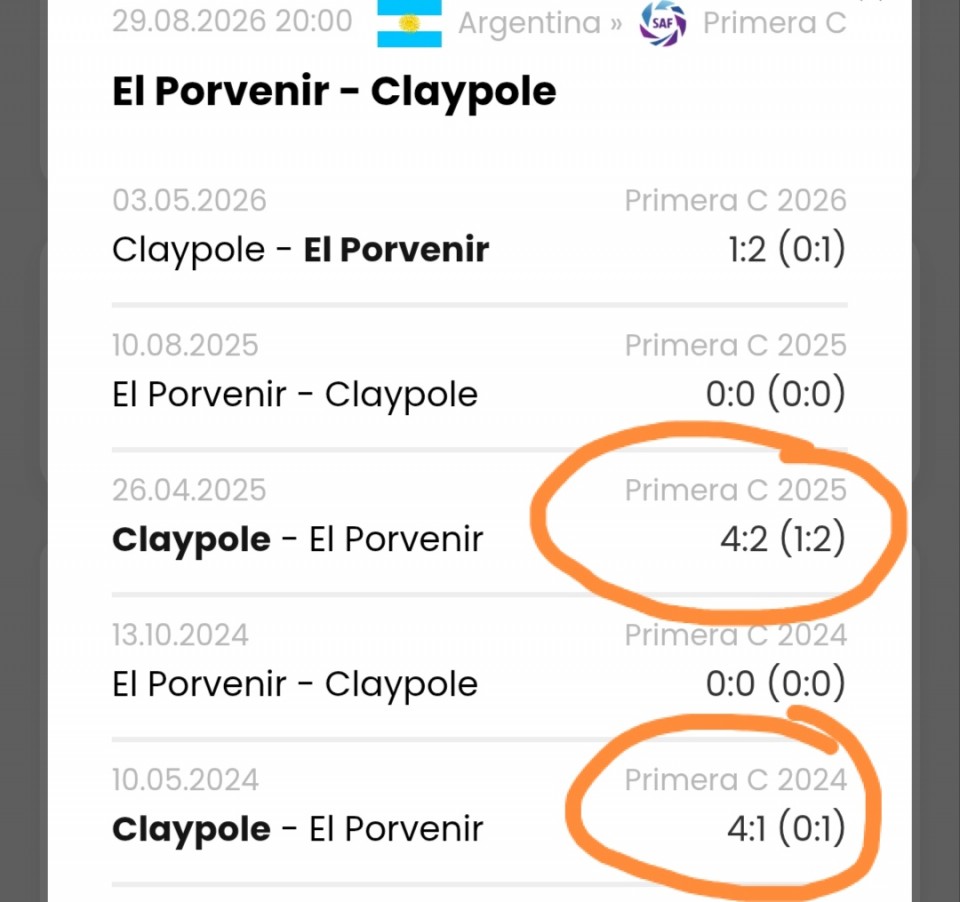The width and height of the screenshot is (960, 902).
Task: Open the 10.05.2024 Claypole - El Porvenir match
Action: pos(479,806)
